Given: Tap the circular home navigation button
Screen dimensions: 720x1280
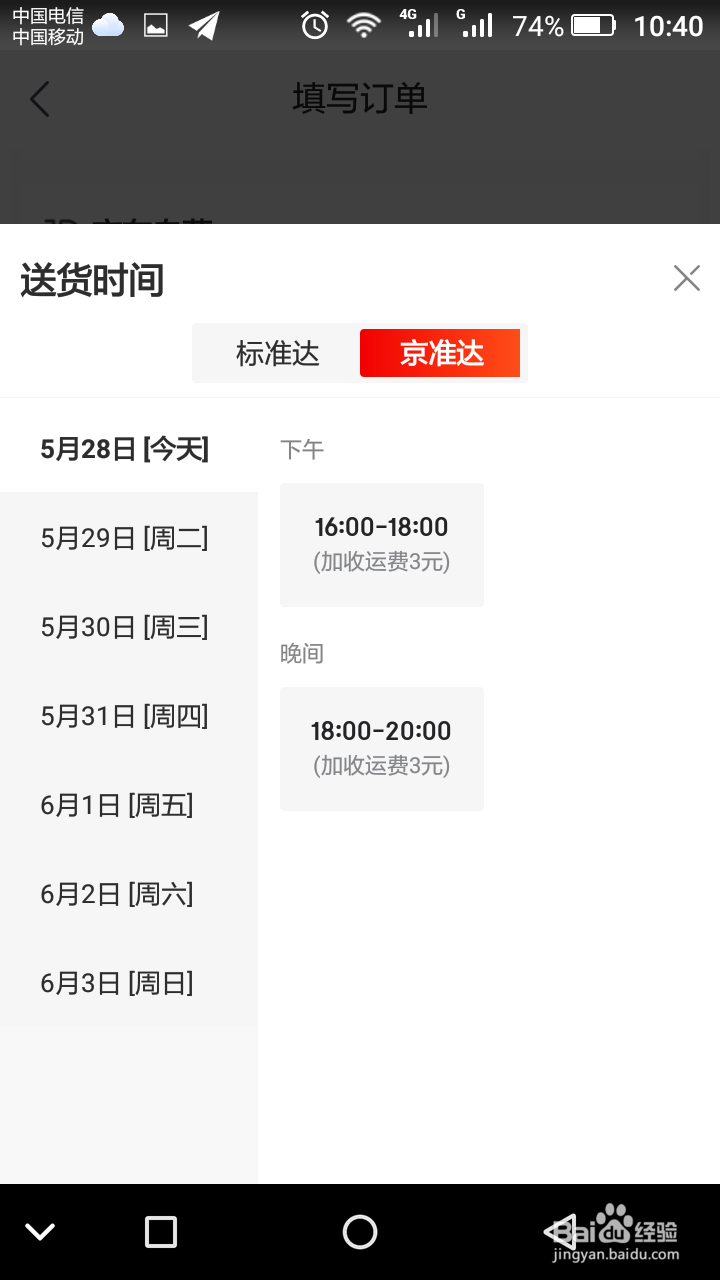Looking at the screenshot, I should coord(359,1231).
